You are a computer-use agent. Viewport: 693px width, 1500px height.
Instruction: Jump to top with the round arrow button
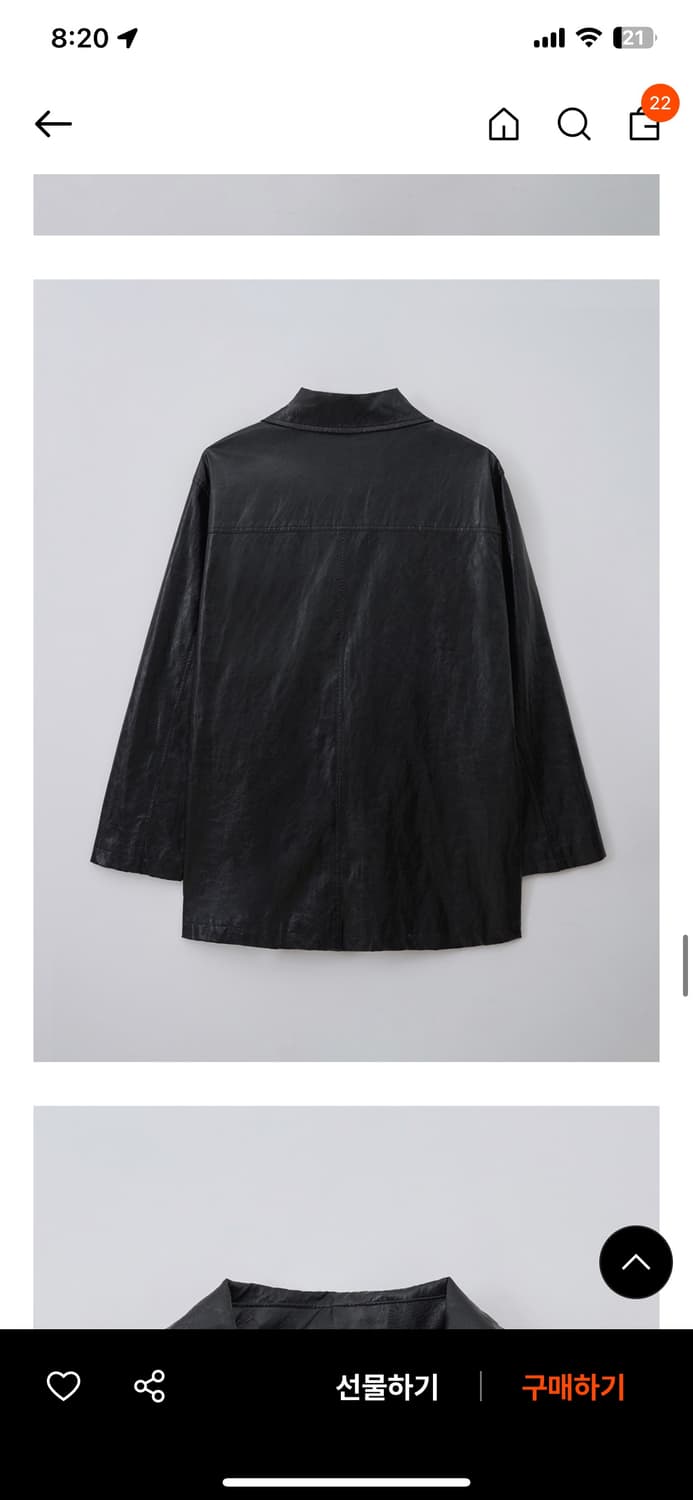636,1262
